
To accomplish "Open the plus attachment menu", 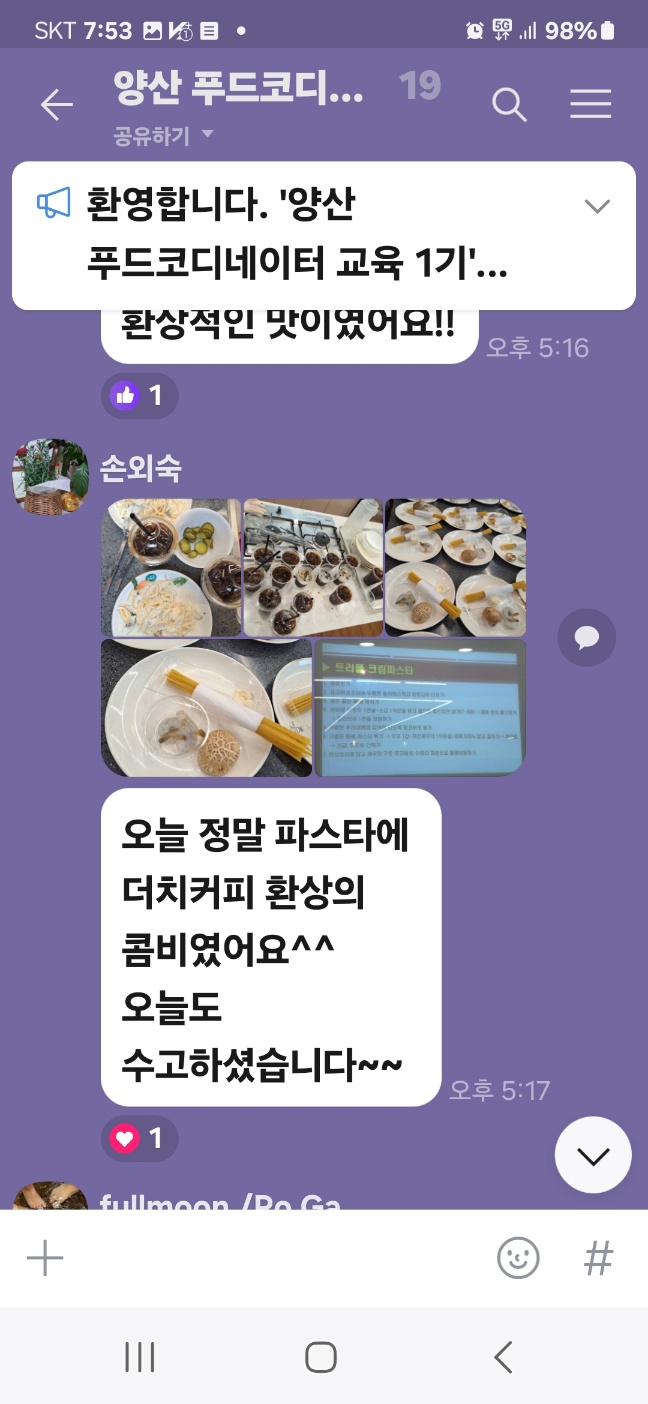I will coord(45,1258).
